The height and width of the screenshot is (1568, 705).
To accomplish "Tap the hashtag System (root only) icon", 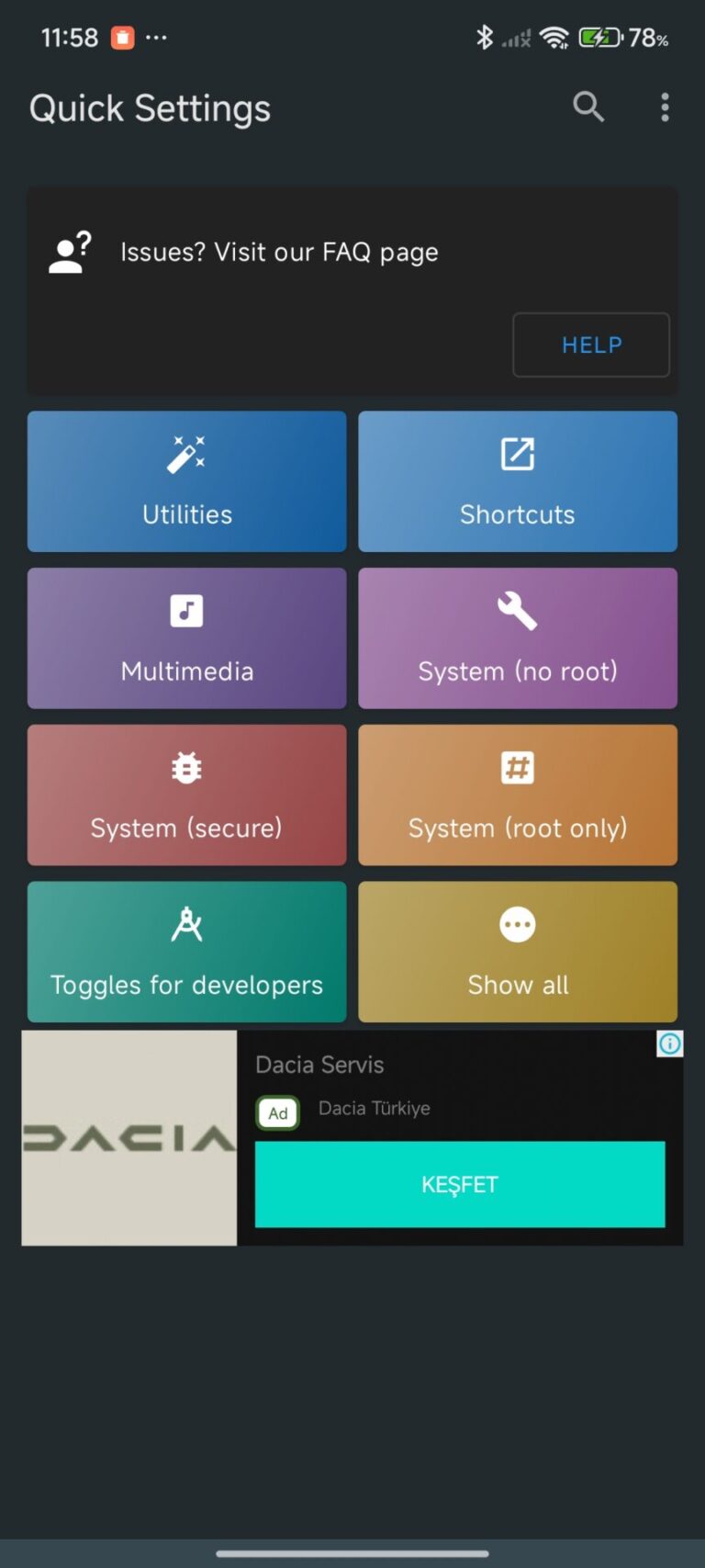I will [517, 766].
